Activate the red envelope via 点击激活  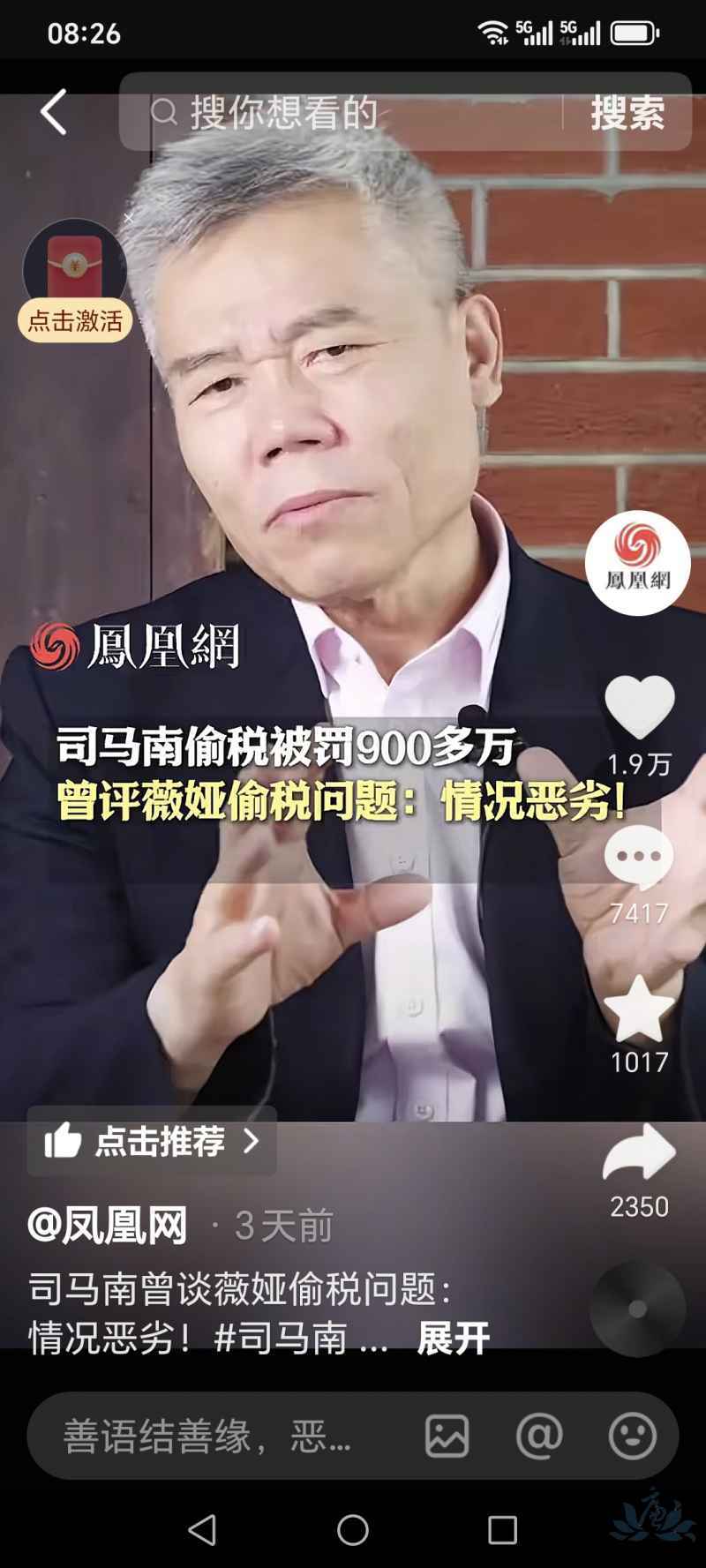click(75, 320)
